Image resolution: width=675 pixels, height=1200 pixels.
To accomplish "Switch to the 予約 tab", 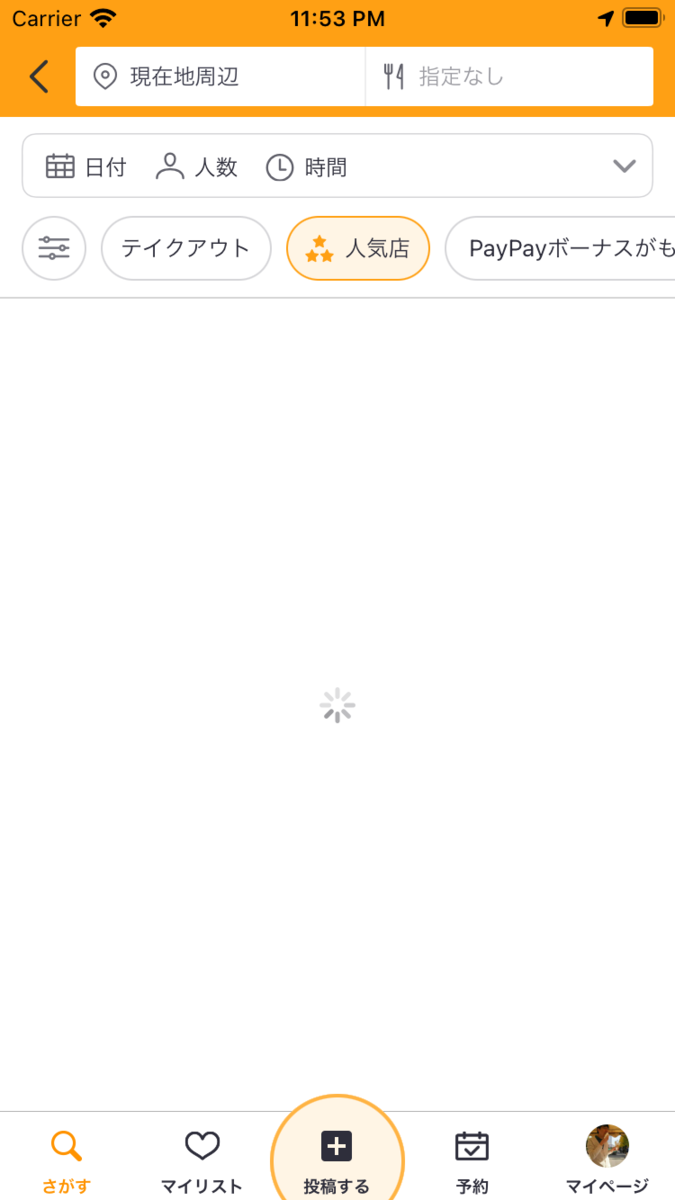I will tap(472, 1160).
